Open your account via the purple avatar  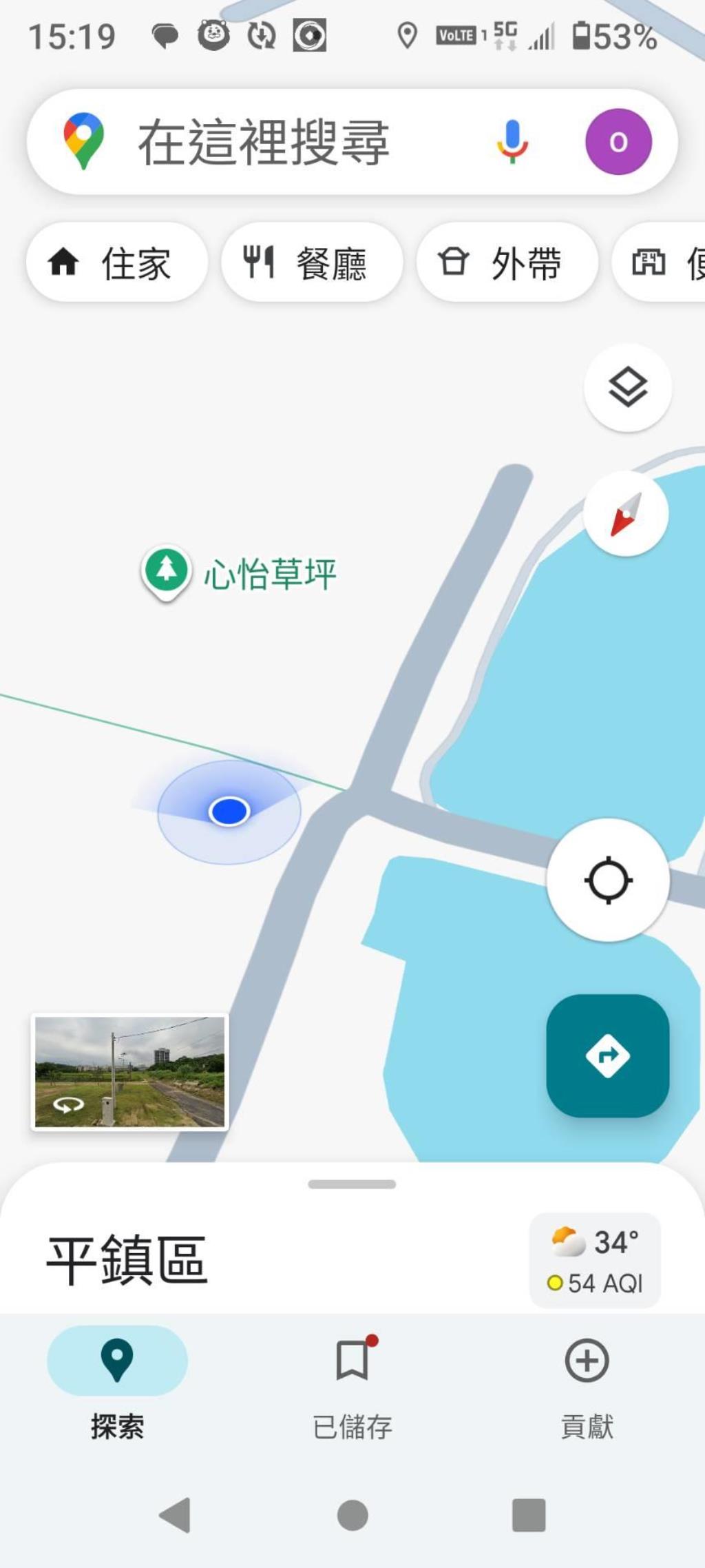[x=616, y=141]
